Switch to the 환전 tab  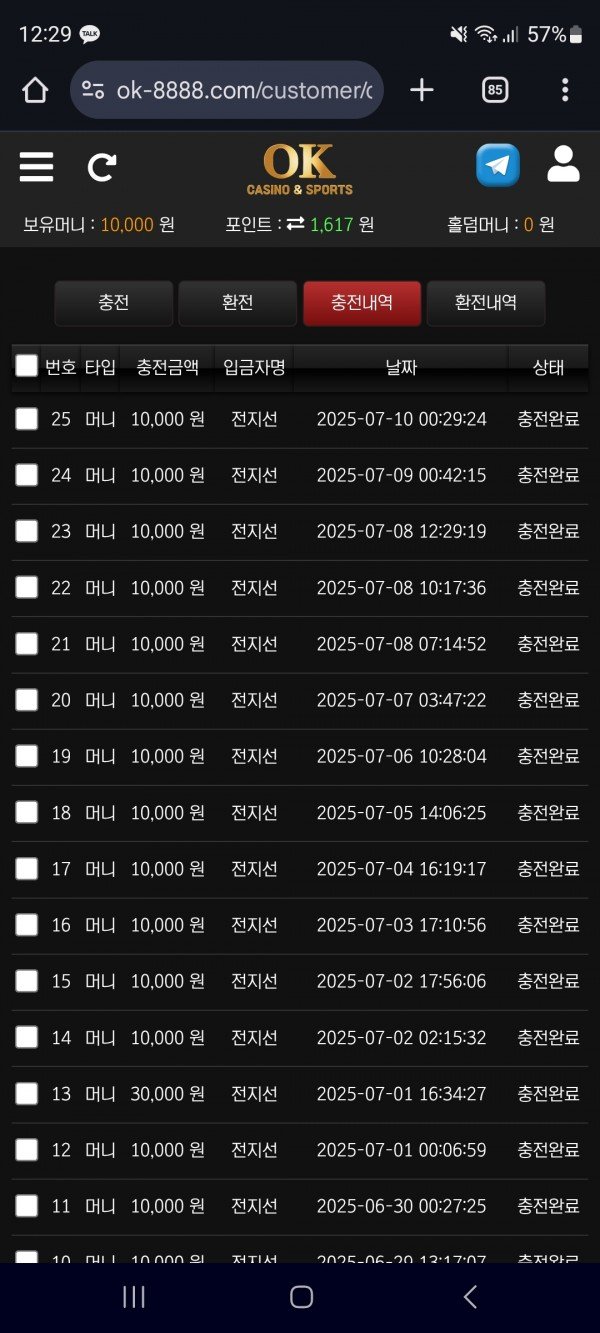[x=238, y=303]
